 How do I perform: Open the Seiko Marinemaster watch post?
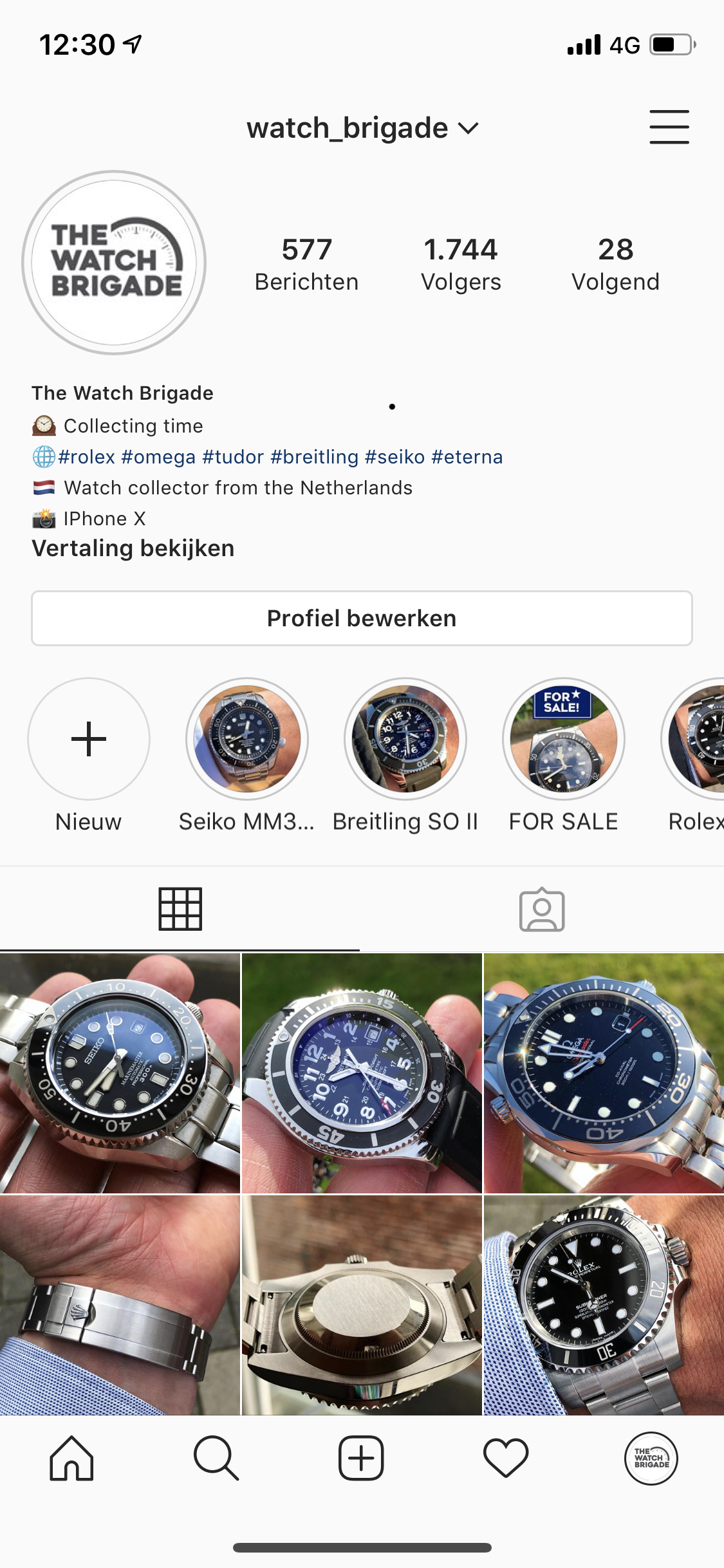pos(120,1073)
